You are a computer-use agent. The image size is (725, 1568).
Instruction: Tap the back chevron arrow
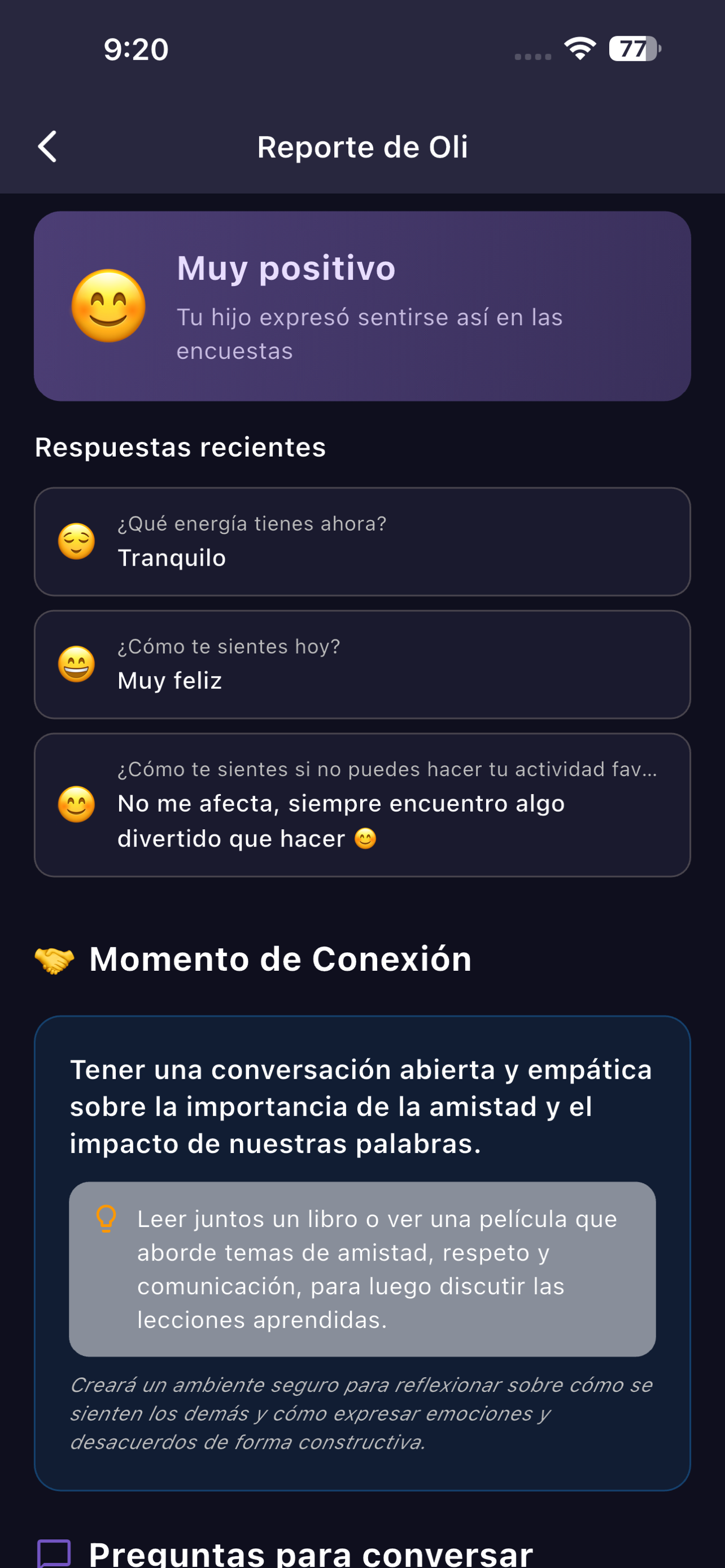click(x=49, y=146)
